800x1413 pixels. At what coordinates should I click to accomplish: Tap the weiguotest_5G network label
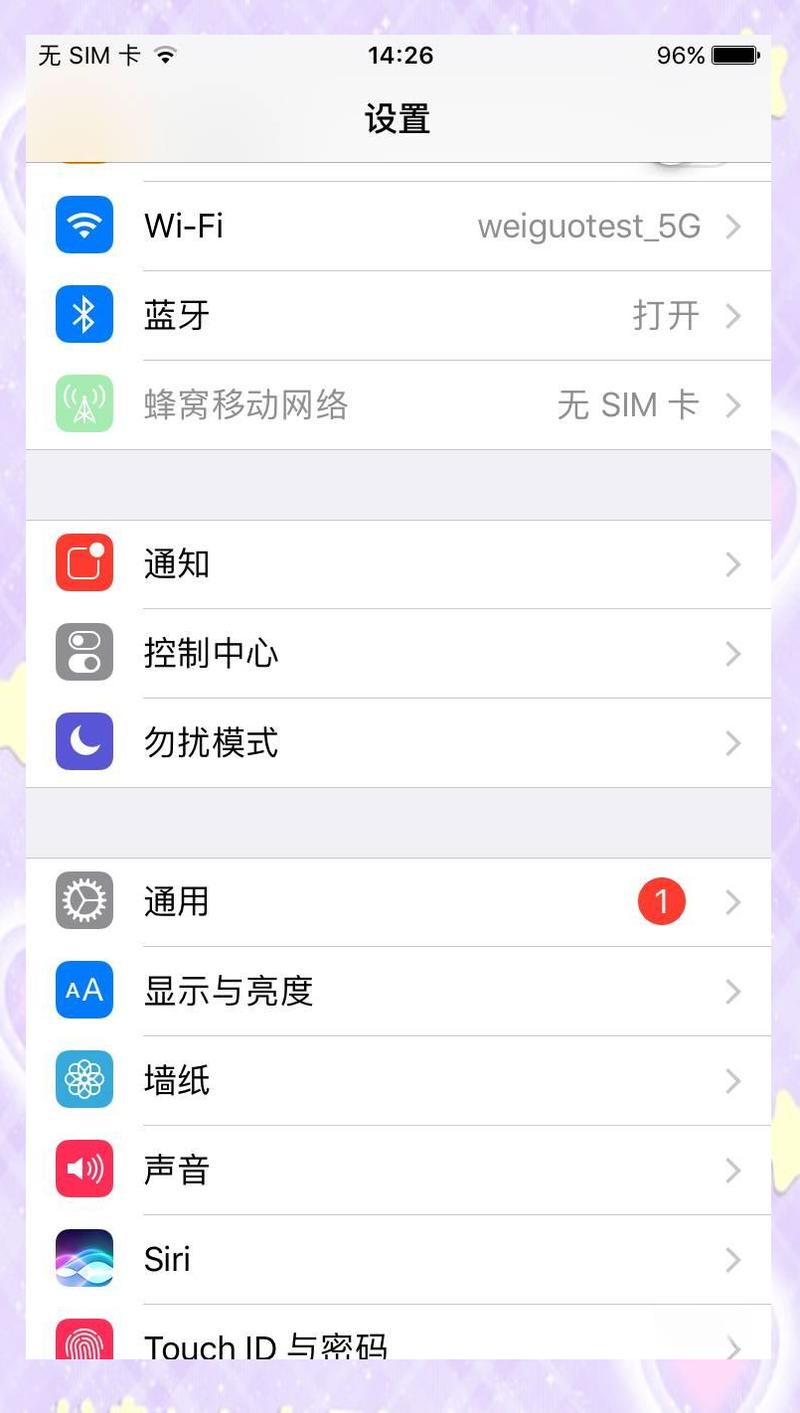coord(590,226)
